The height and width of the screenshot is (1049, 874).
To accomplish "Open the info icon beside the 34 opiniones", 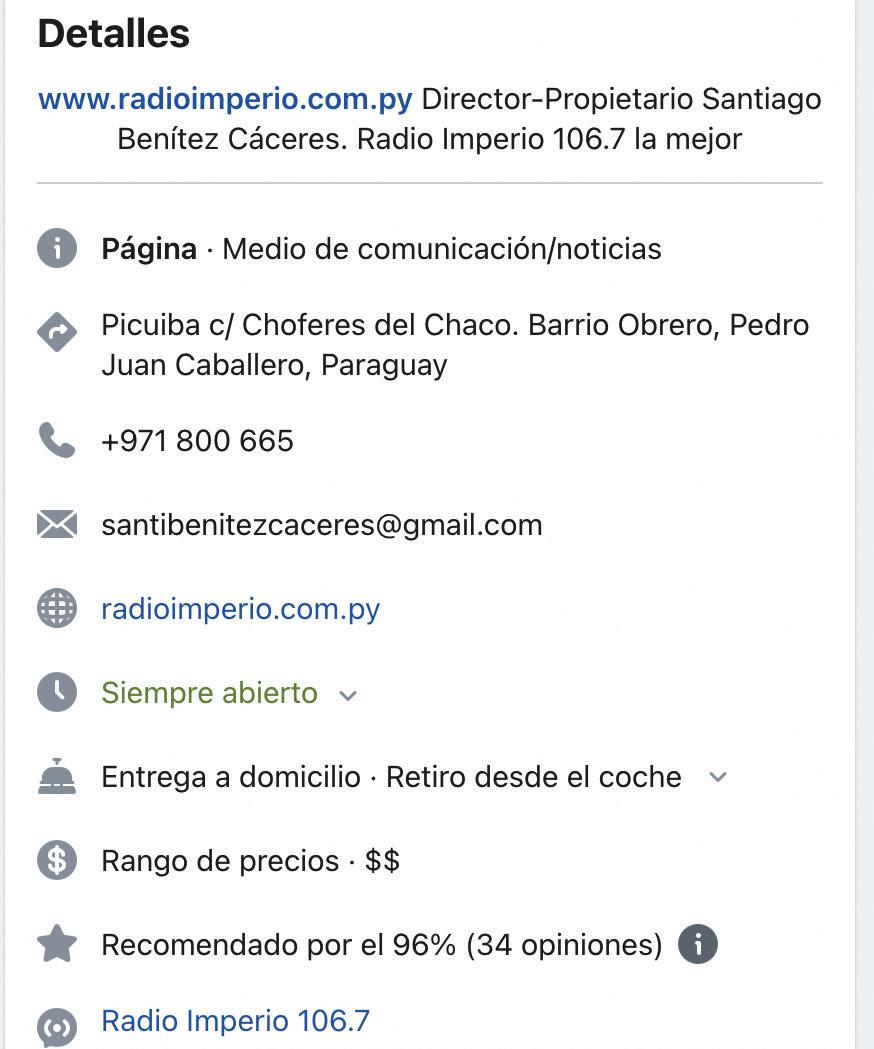I will point(698,944).
